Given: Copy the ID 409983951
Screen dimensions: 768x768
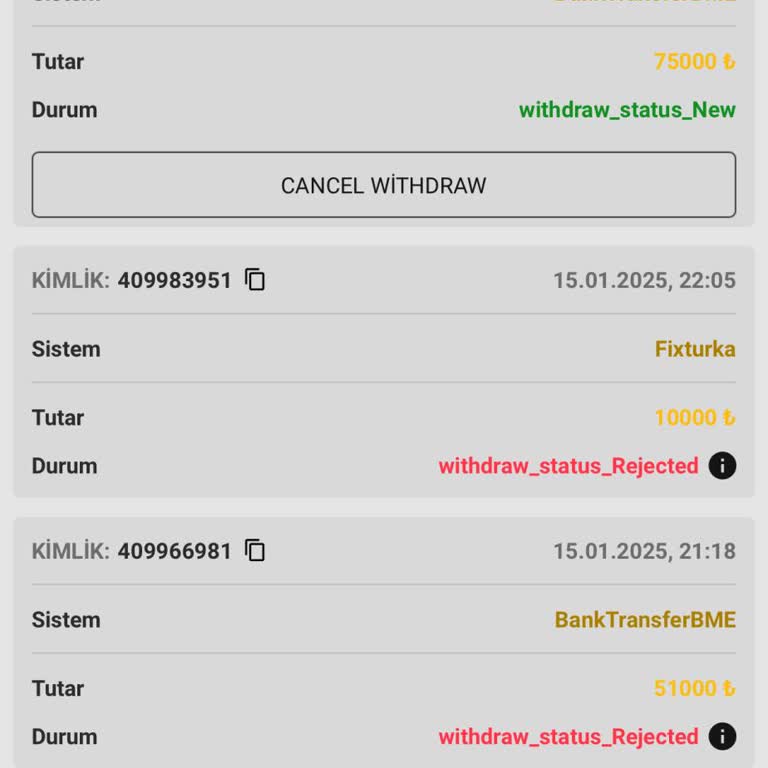Looking at the screenshot, I should pyautogui.click(x=256, y=280).
